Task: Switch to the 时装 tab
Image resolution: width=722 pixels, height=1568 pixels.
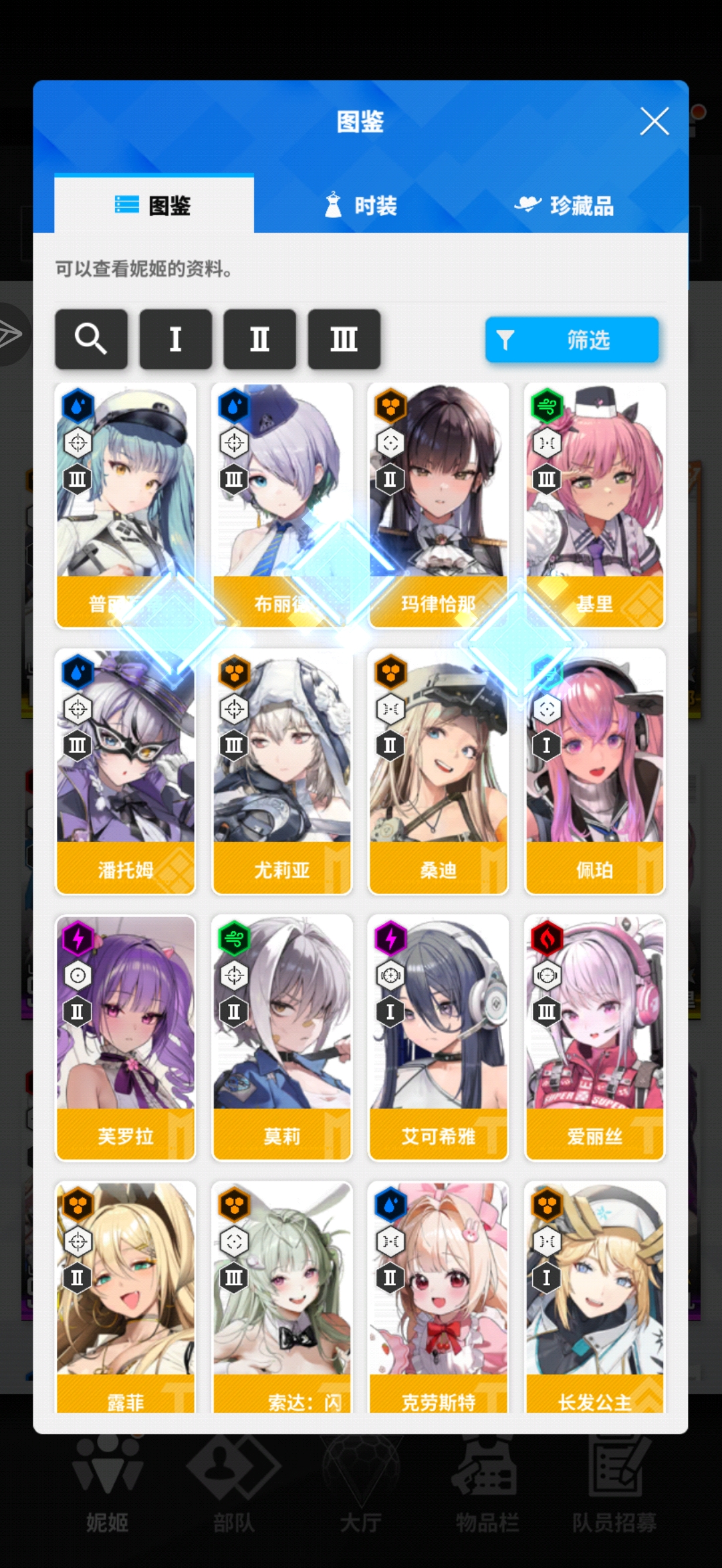Action: pos(361,205)
